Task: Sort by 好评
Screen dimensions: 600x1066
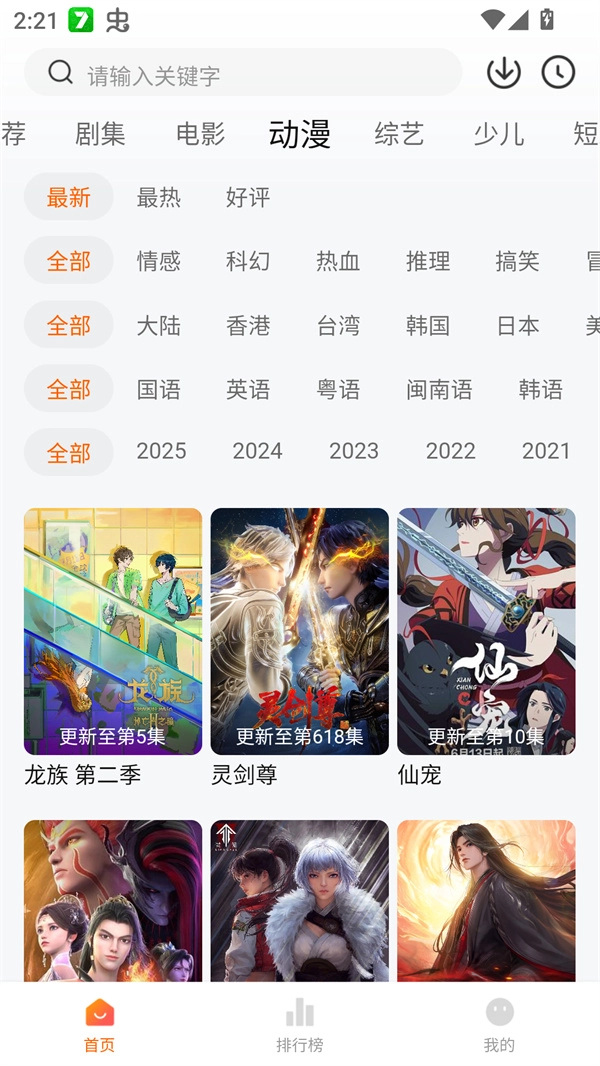Action: 248,197
